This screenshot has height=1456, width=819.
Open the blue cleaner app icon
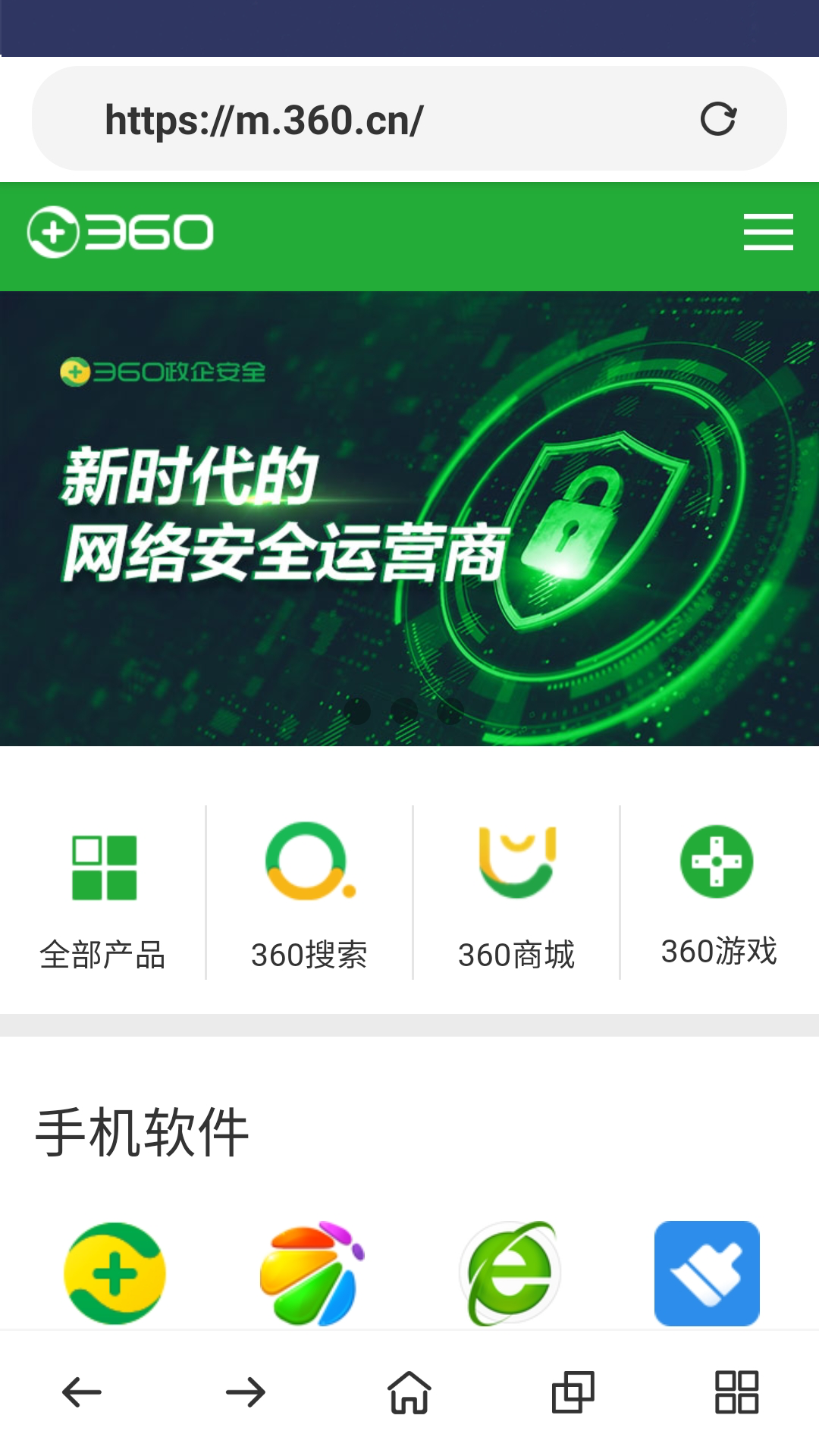[x=707, y=1274]
